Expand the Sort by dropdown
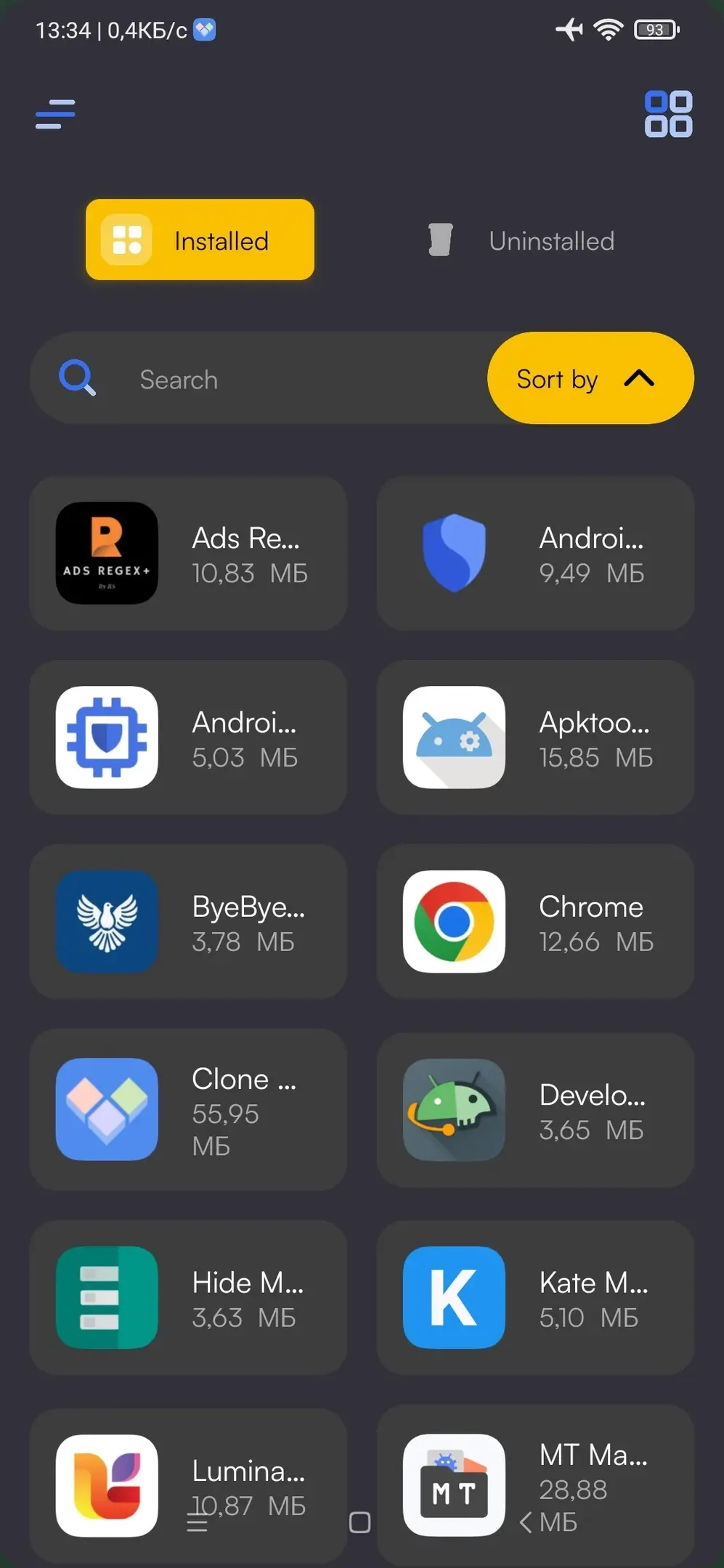 click(590, 378)
